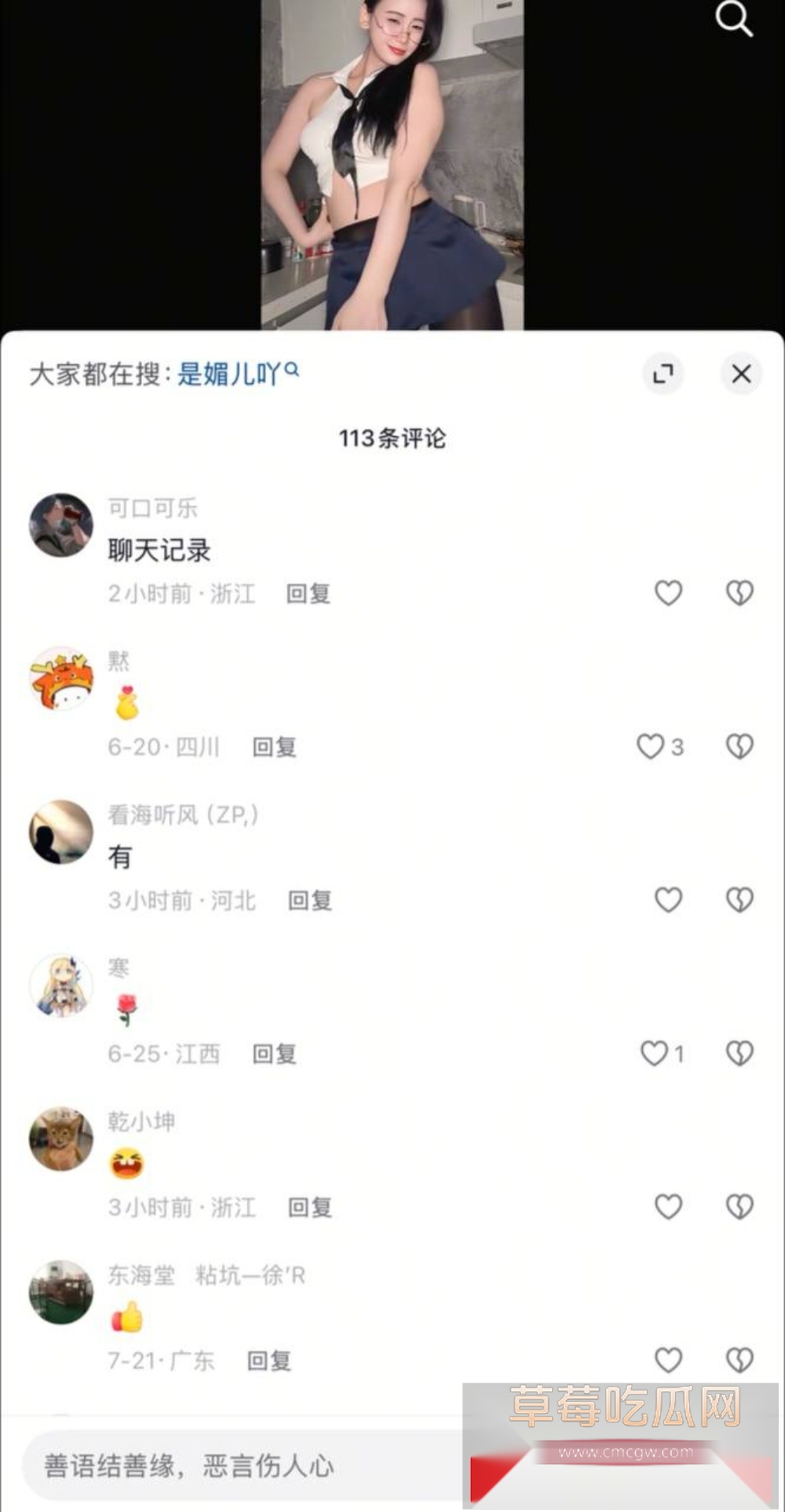Viewport: 785px width, 1512px height.
Task: Reply to 乾小坤's comment
Action: pyautogui.click(x=310, y=1207)
